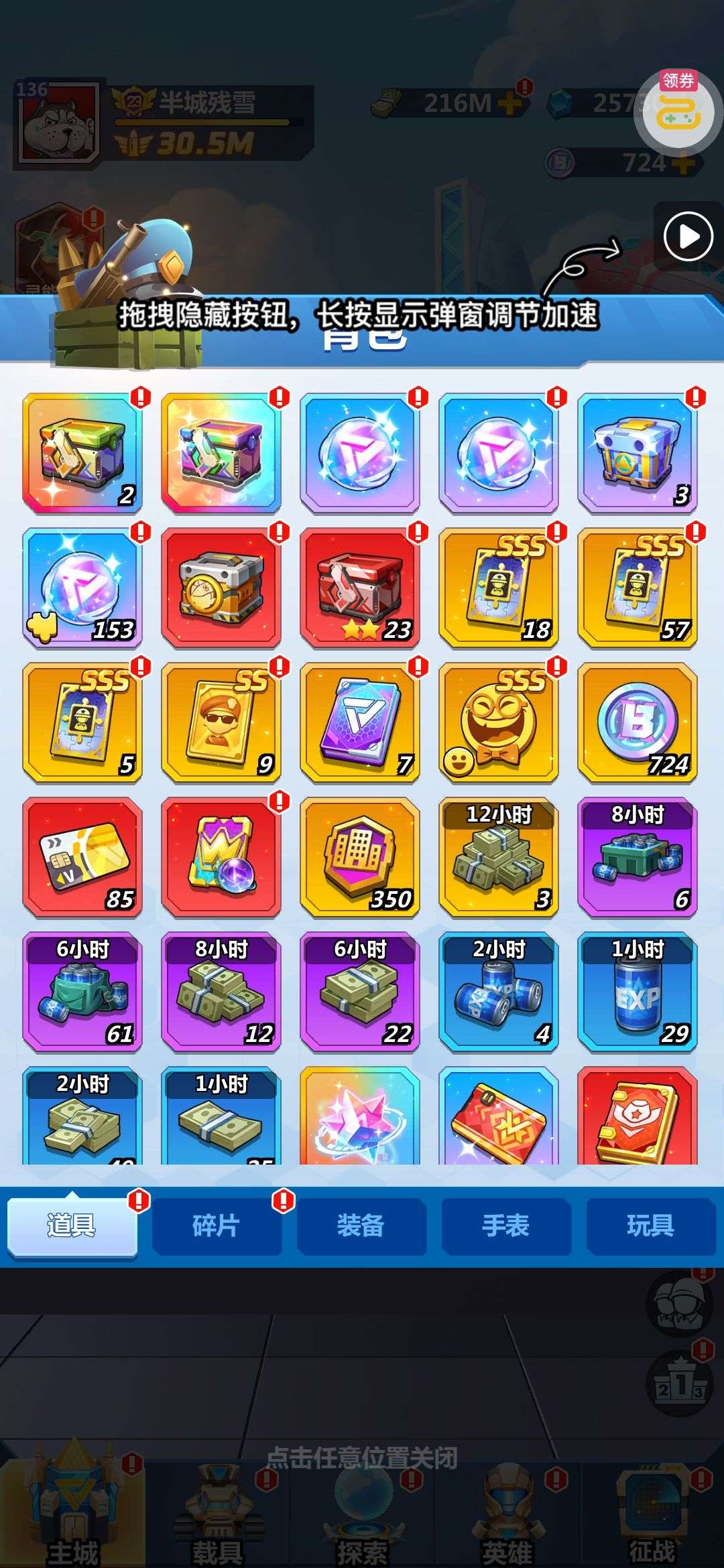
Task: Open the blue robot chest with 3
Action: 638,453
